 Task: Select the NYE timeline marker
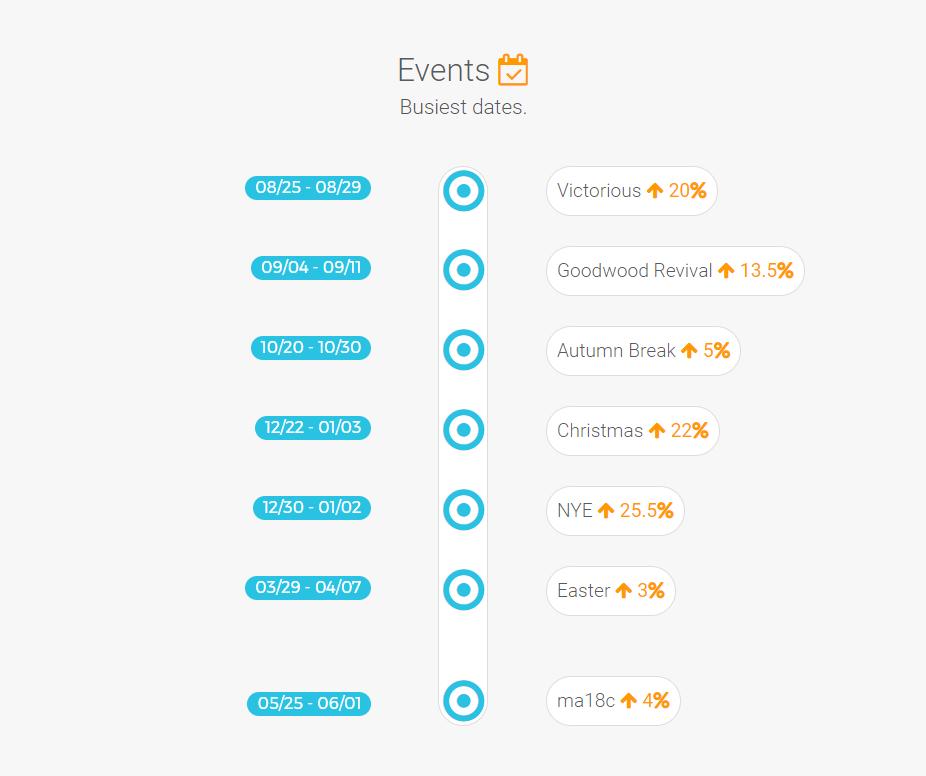click(x=463, y=510)
